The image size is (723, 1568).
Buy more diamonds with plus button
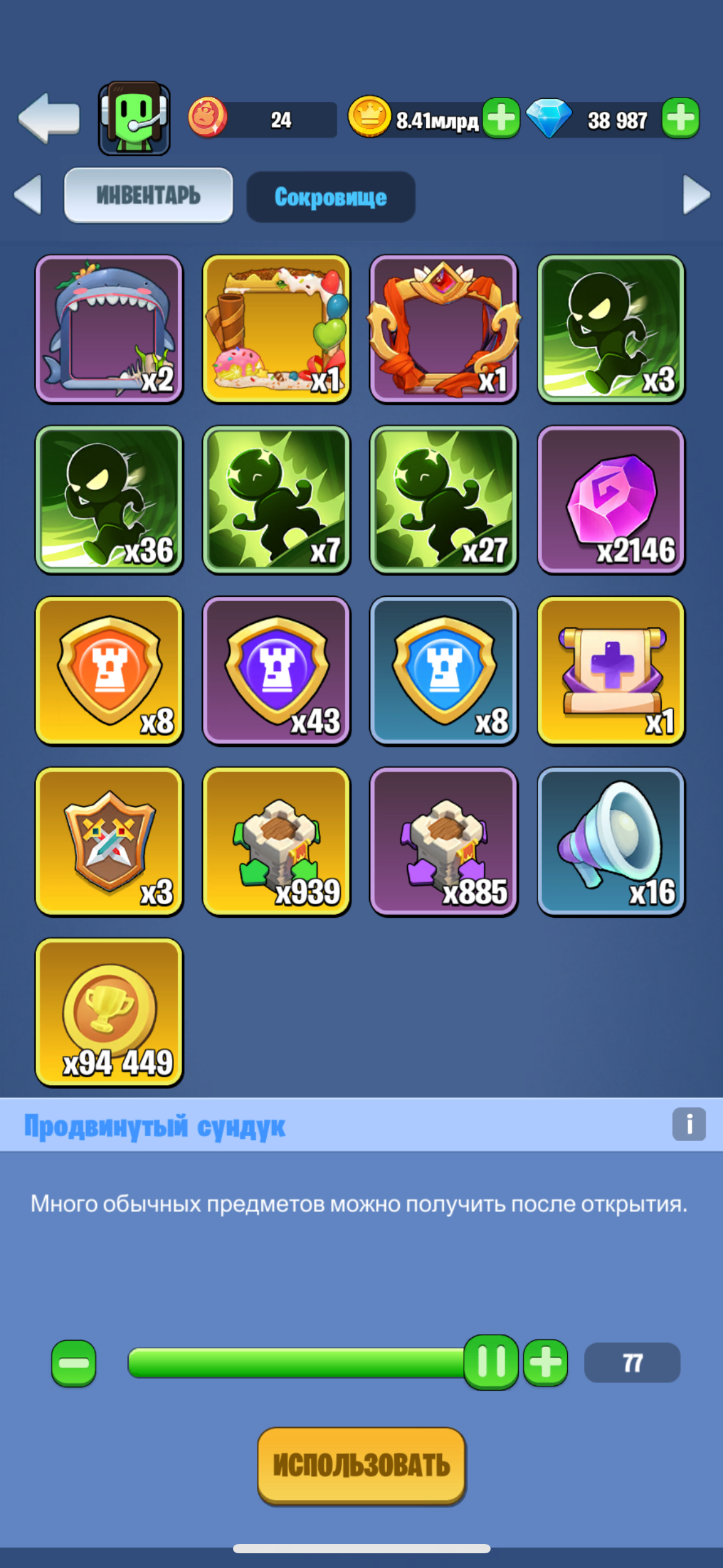(x=680, y=118)
